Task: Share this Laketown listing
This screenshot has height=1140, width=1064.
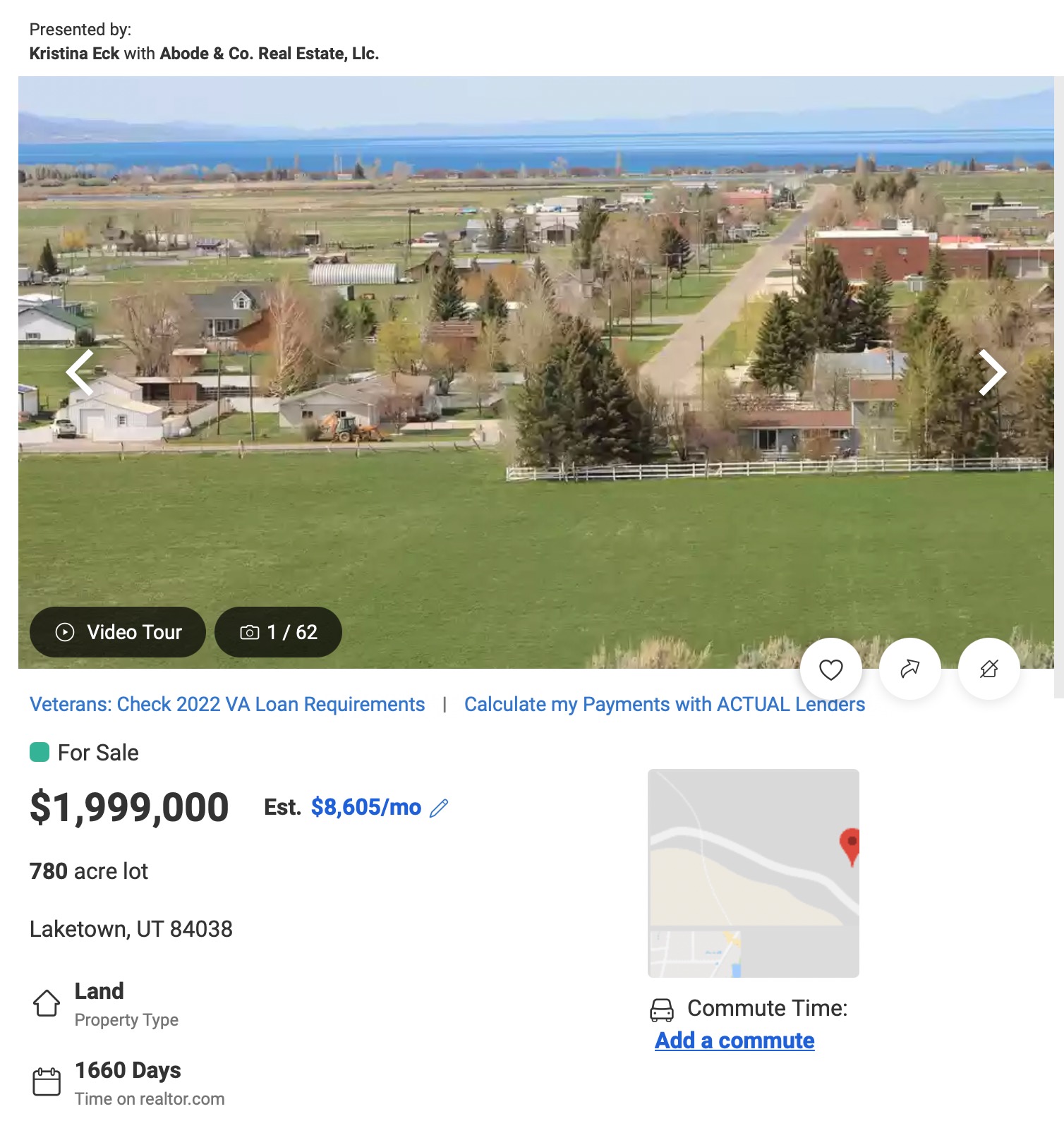Action: click(x=909, y=669)
